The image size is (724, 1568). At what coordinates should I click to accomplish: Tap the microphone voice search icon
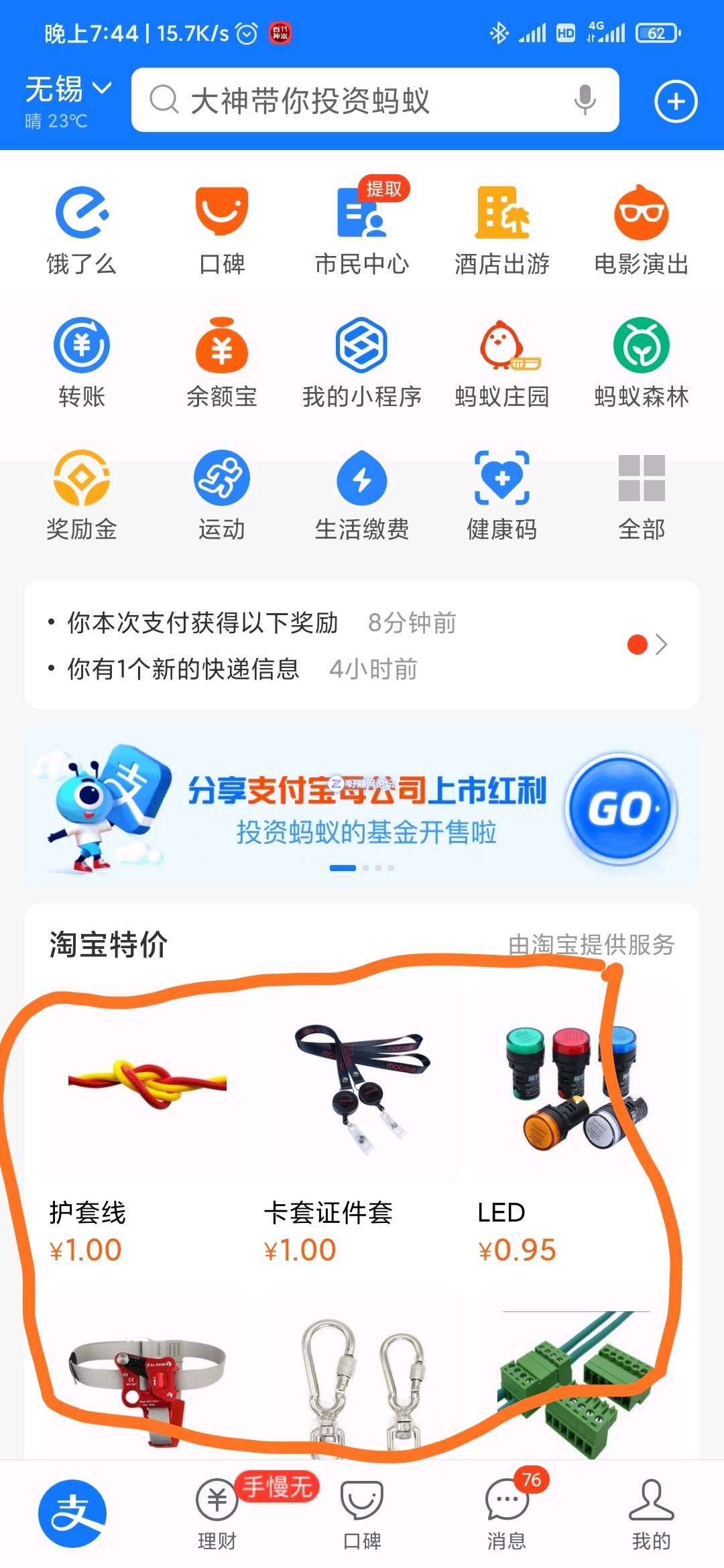coord(585,101)
